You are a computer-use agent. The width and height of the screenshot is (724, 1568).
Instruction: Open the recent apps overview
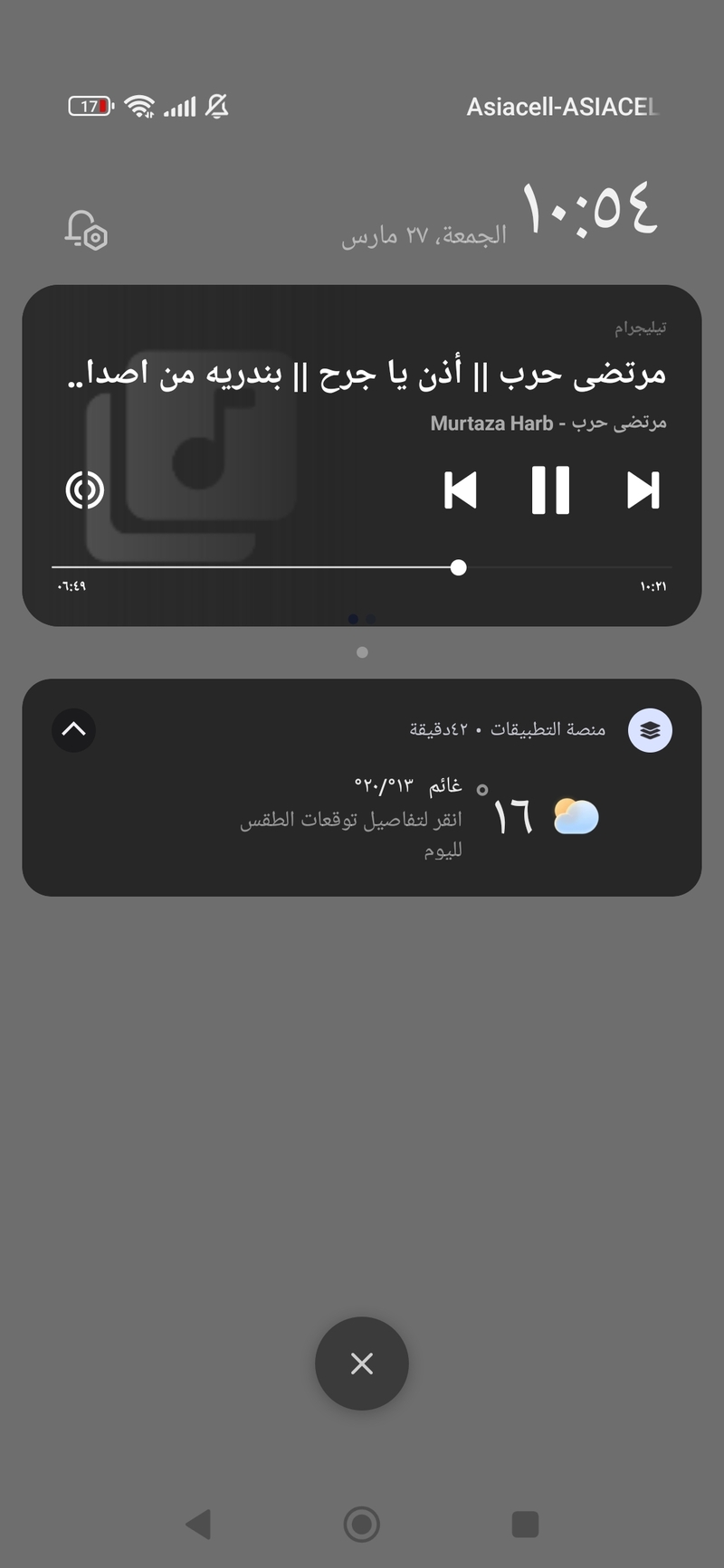[x=525, y=1524]
